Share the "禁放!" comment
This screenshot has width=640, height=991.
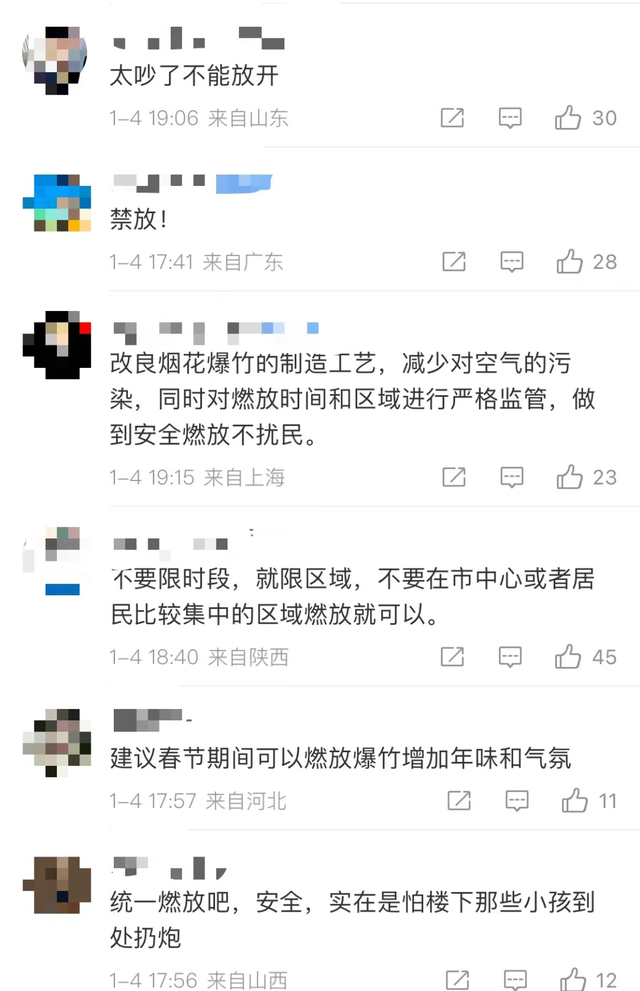point(454,262)
